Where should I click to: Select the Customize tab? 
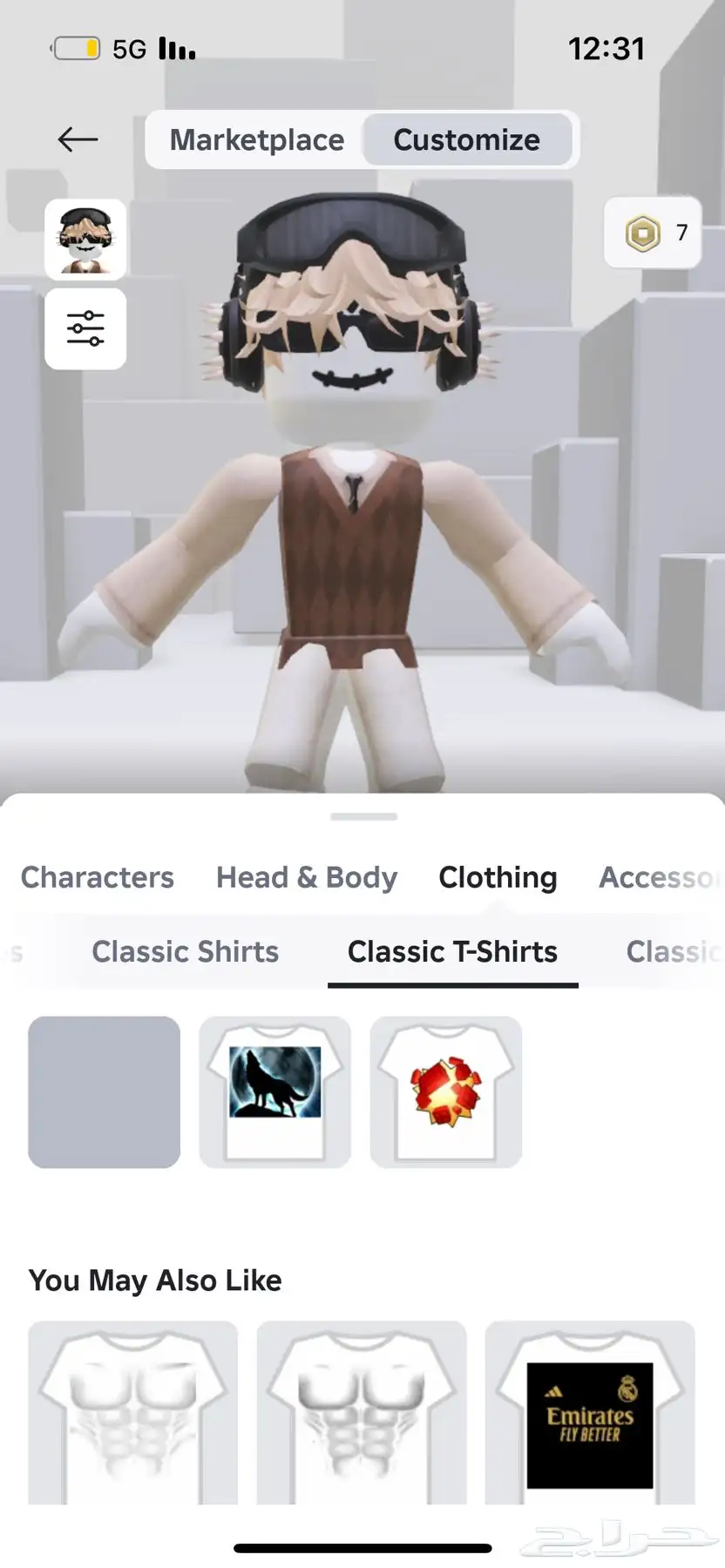click(466, 139)
